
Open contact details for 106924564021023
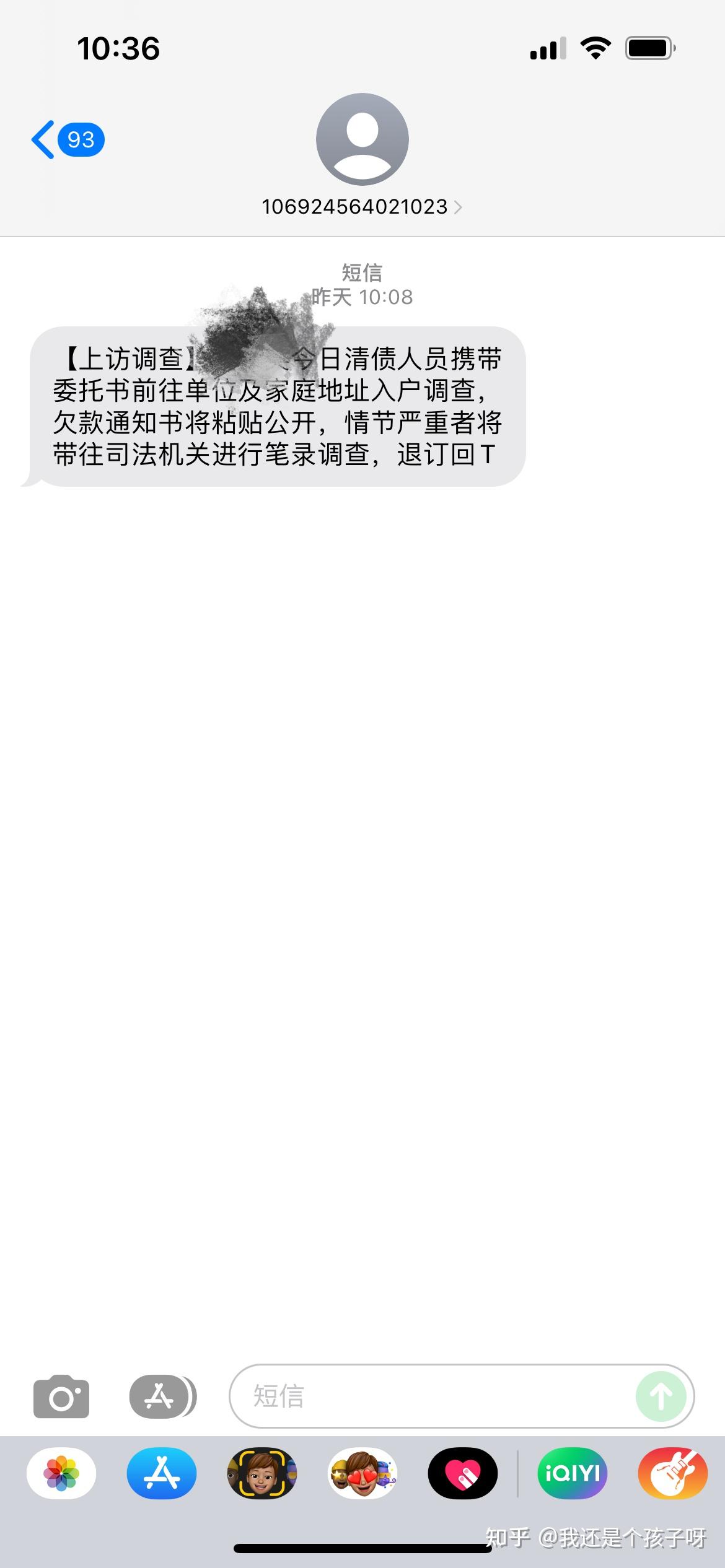362,206
